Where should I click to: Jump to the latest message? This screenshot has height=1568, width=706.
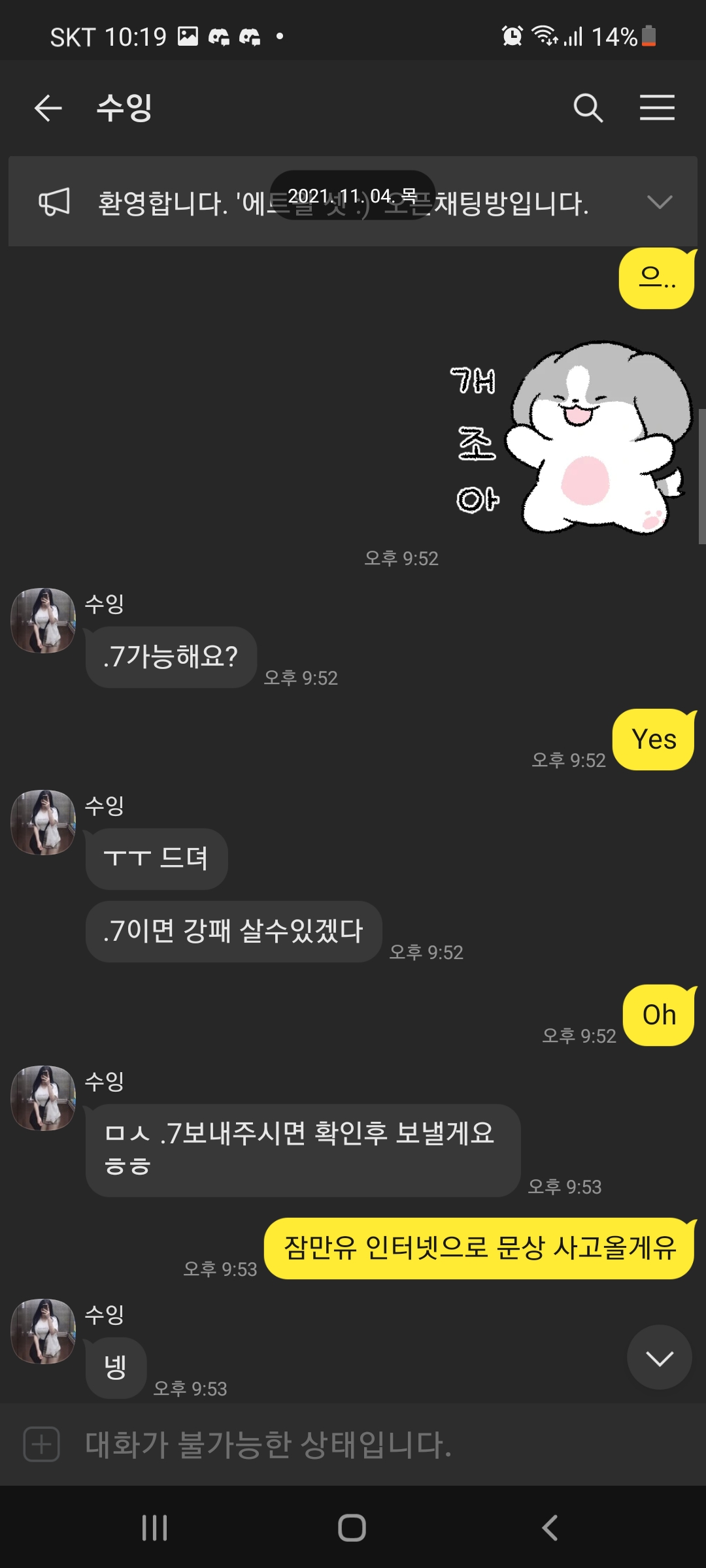pyautogui.click(x=659, y=1359)
